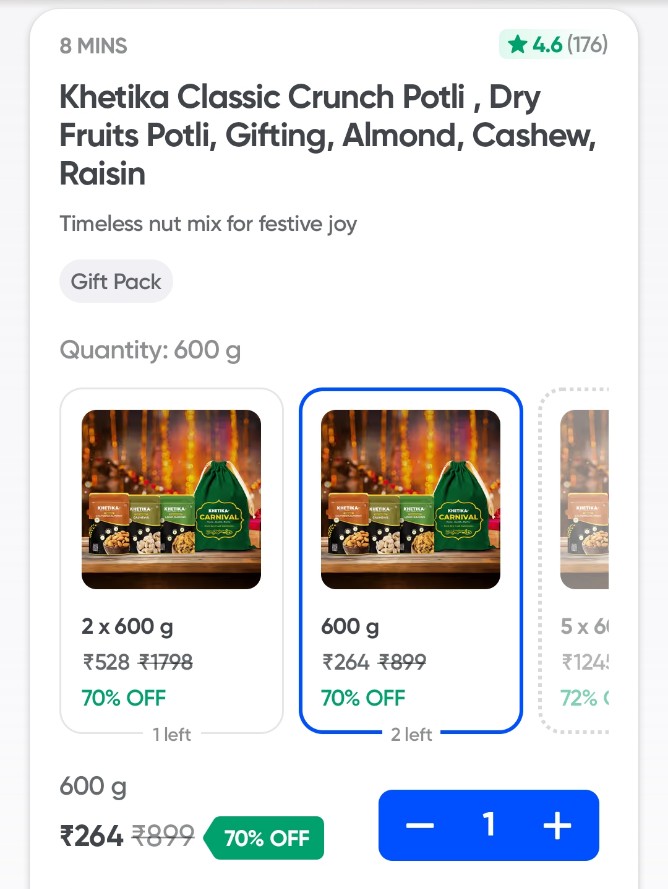Increase quantity with the plus button
The height and width of the screenshot is (889, 668).
click(556, 825)
